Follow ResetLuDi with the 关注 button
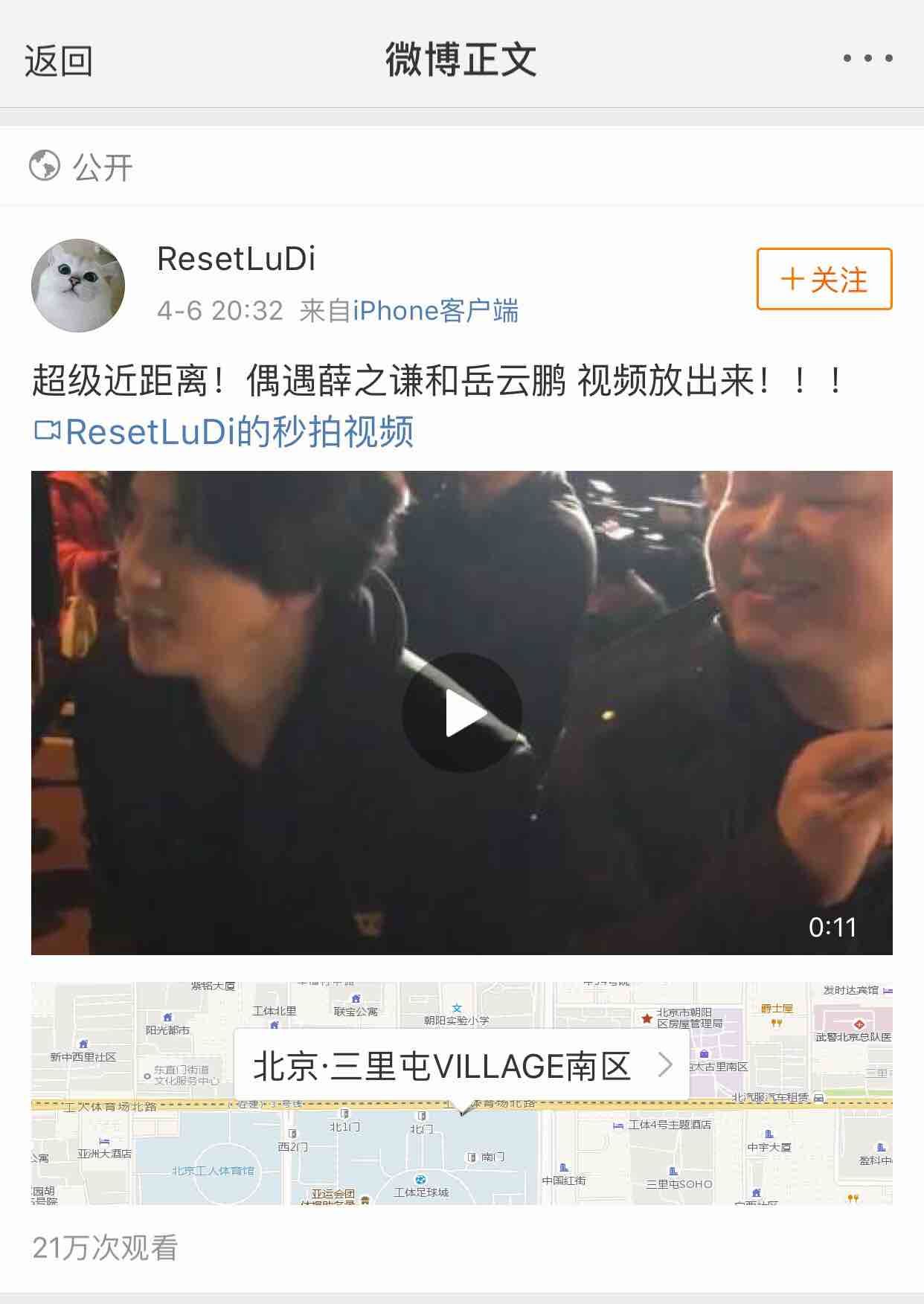 pos(824,279)
